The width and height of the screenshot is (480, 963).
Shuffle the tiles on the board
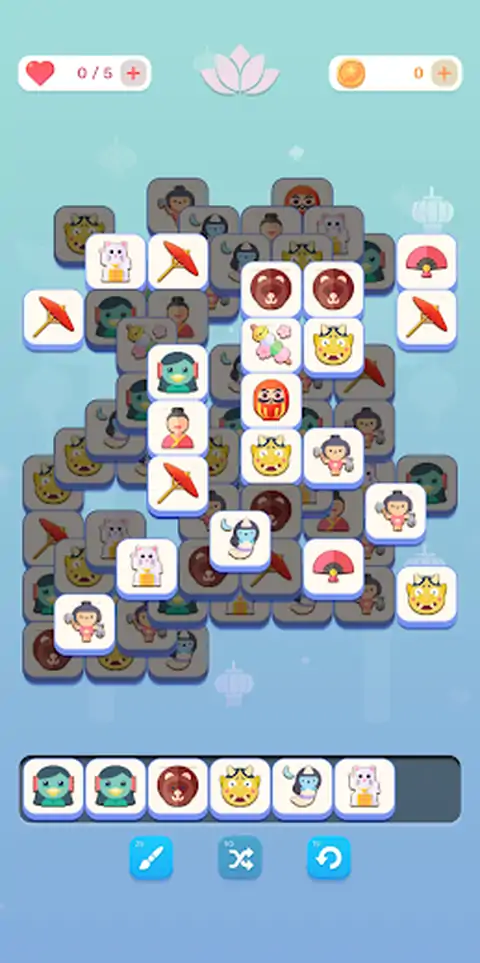[x=240, y=857]
